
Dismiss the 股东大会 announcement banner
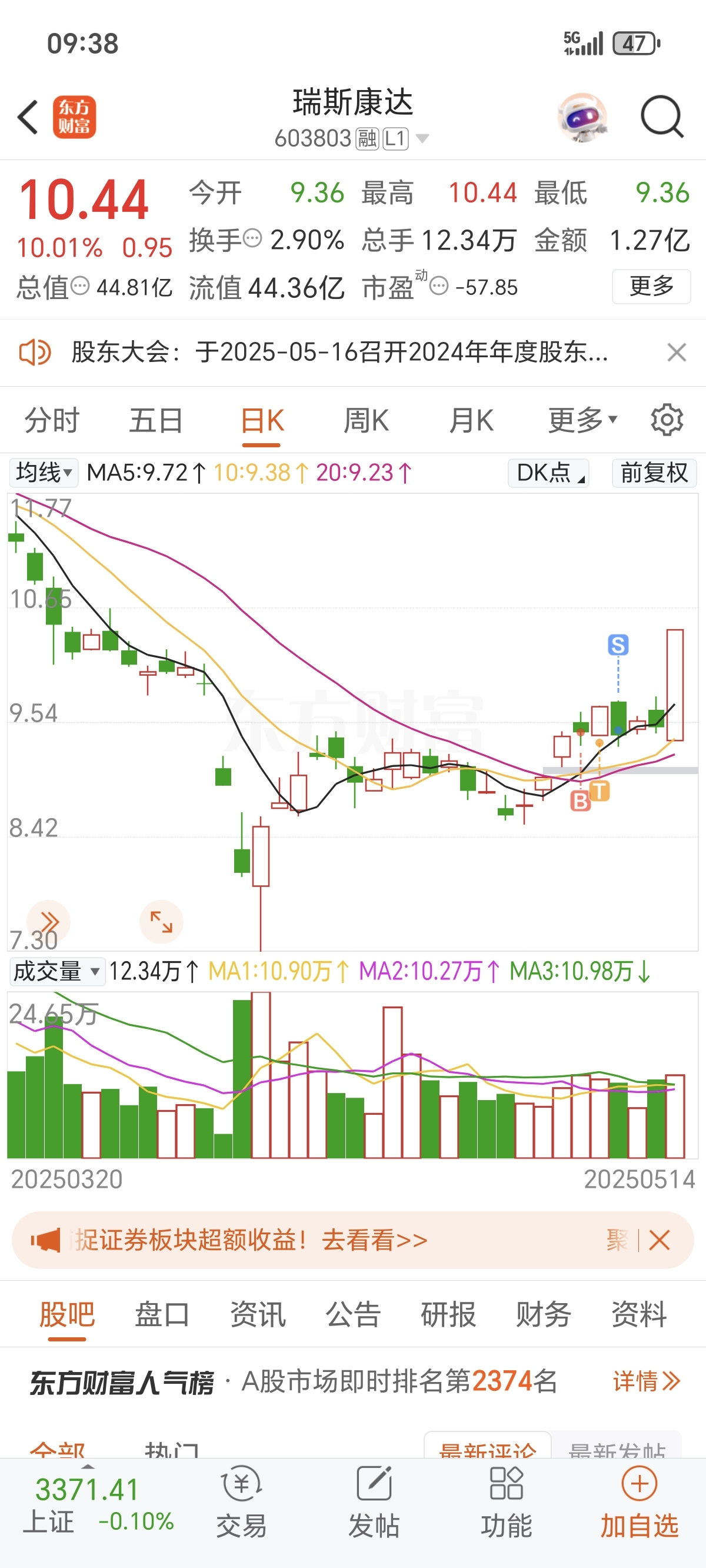click(676, 353)
